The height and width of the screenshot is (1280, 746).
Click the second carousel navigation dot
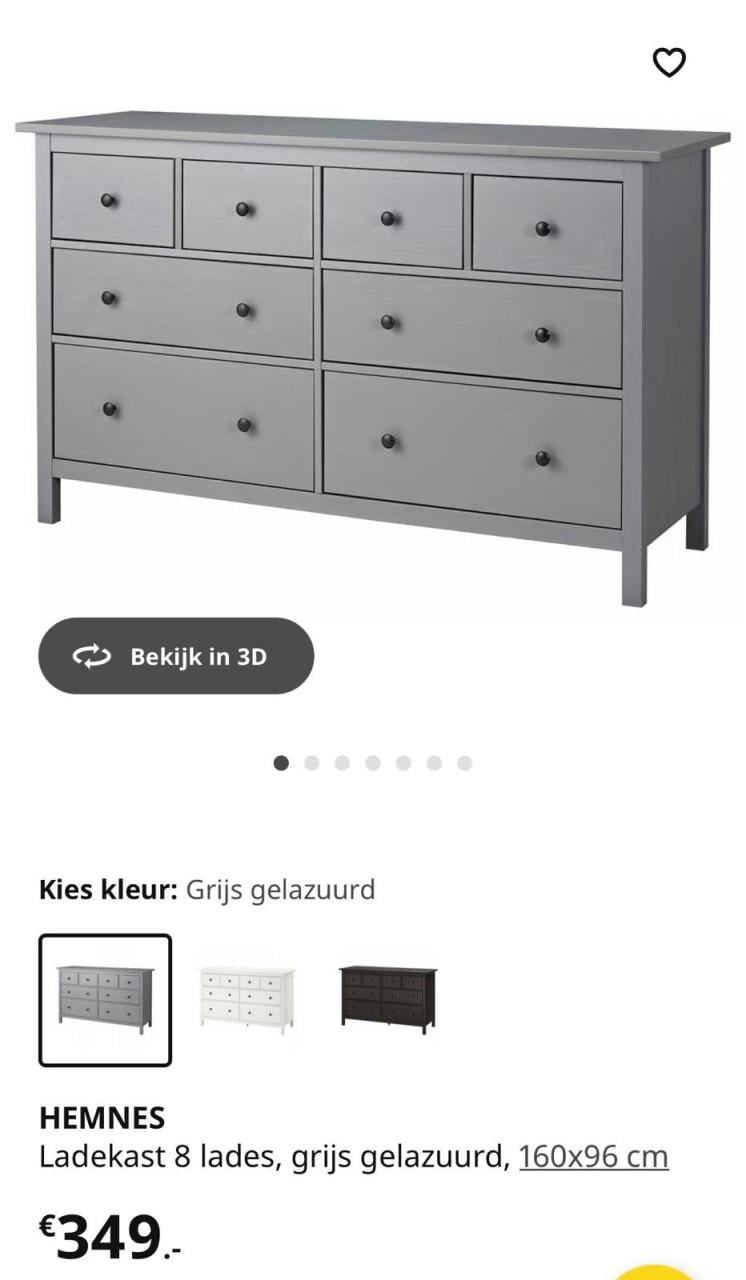(311, 762)
